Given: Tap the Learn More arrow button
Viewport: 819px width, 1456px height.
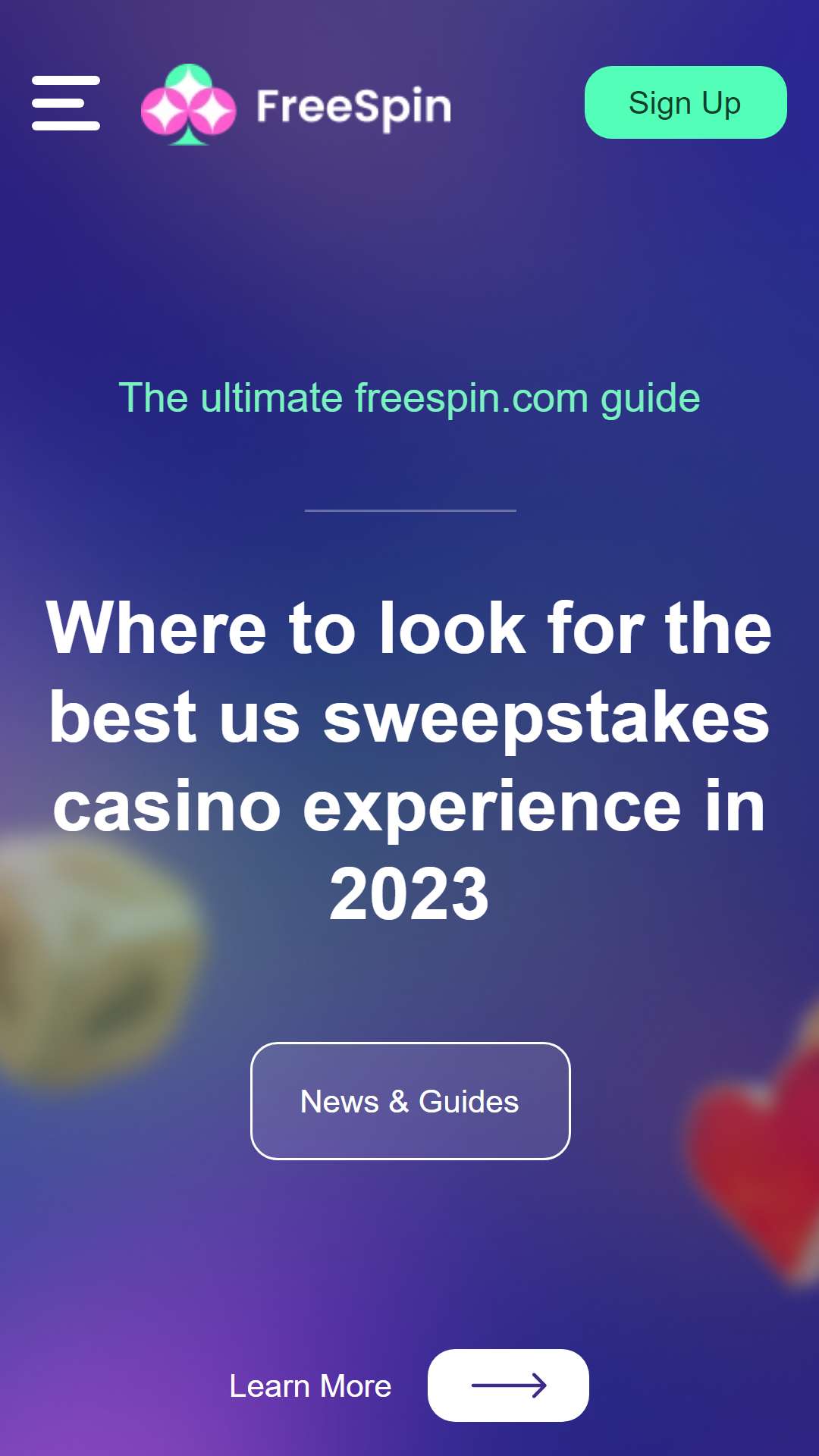Looking at the screenshot, I should 508,1385.
